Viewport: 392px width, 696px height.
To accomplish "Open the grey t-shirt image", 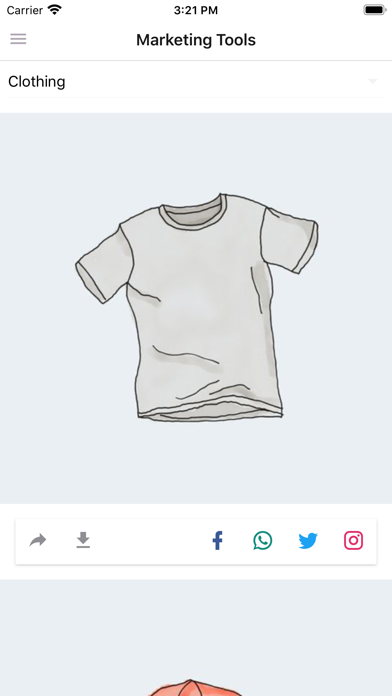I will (x=196, y=308).
